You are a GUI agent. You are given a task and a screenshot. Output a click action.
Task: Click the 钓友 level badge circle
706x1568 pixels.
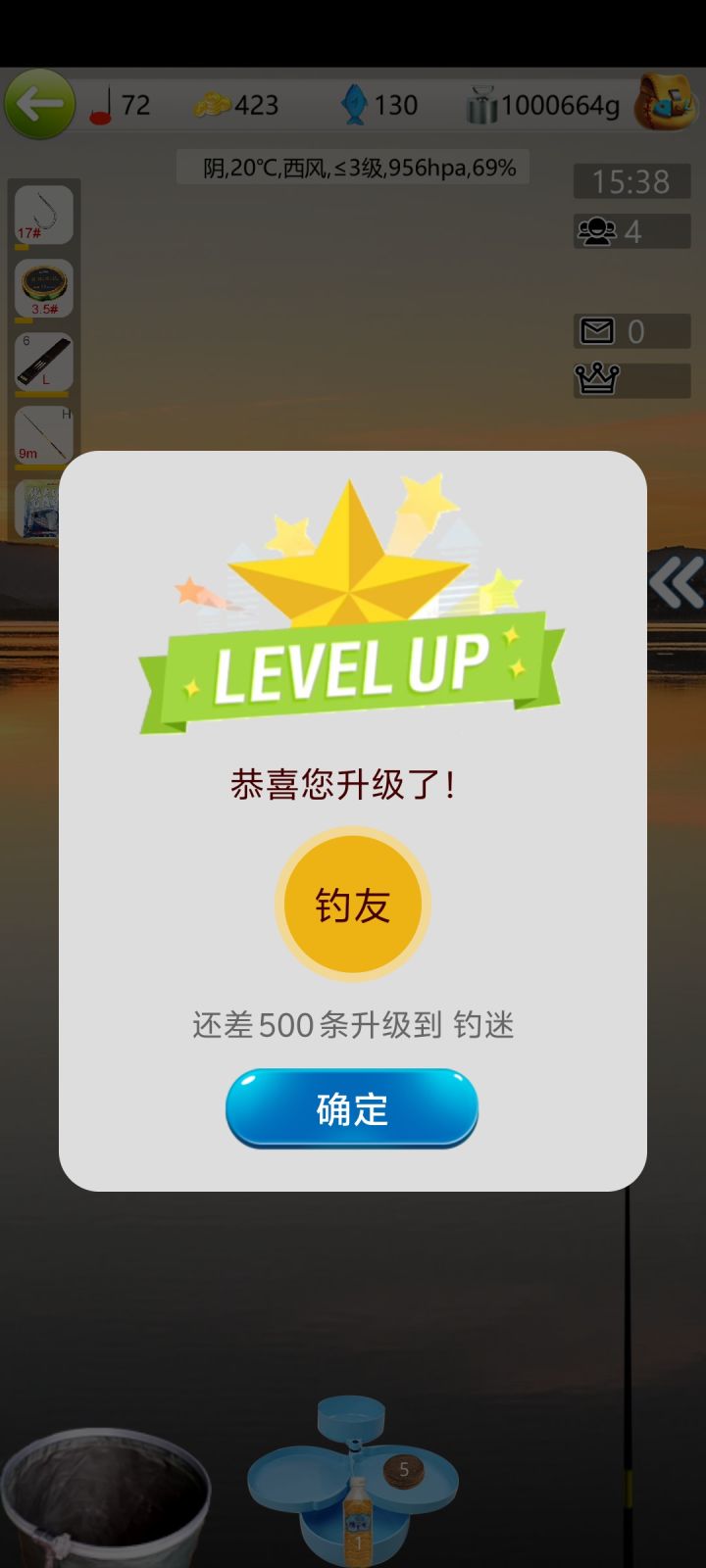tap(352, 904)
